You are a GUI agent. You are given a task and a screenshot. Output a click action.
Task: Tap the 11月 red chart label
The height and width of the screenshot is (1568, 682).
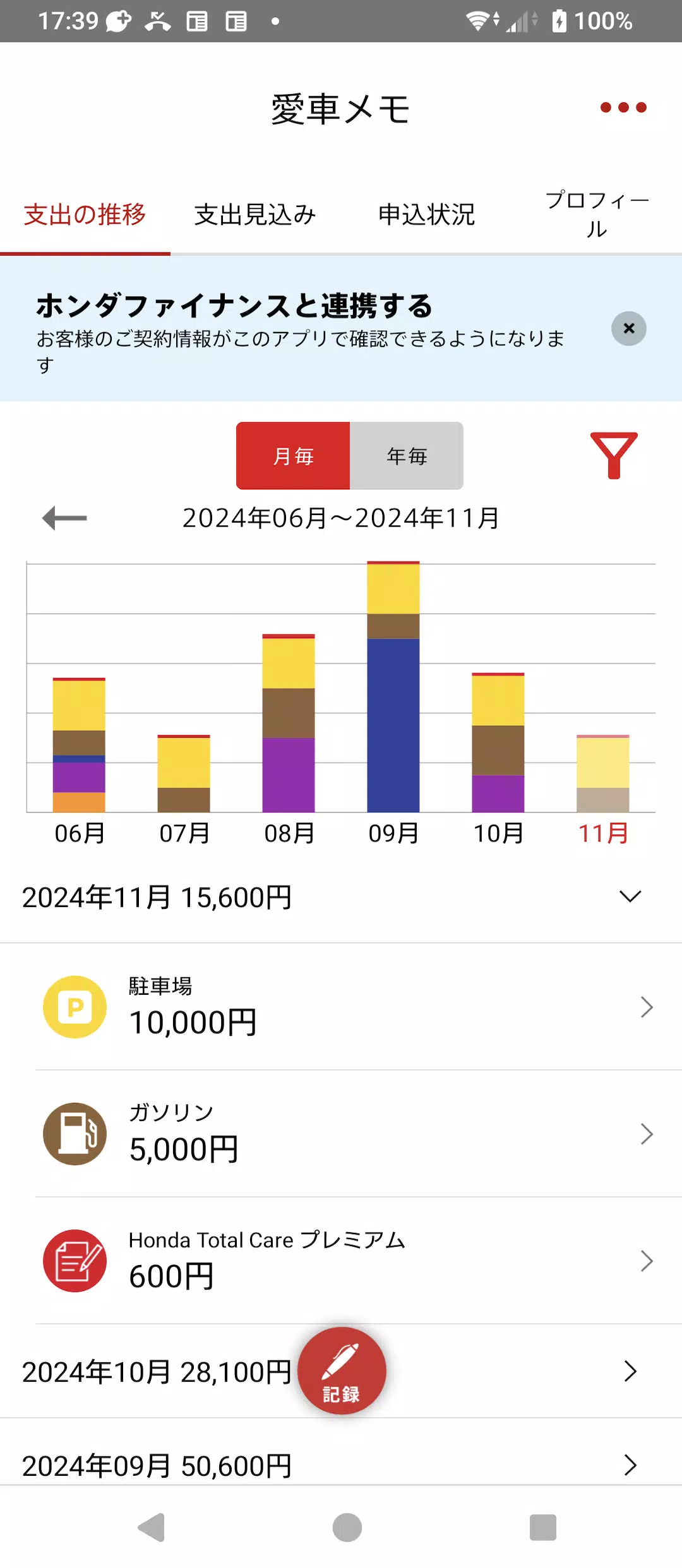[x=603, y=833]
